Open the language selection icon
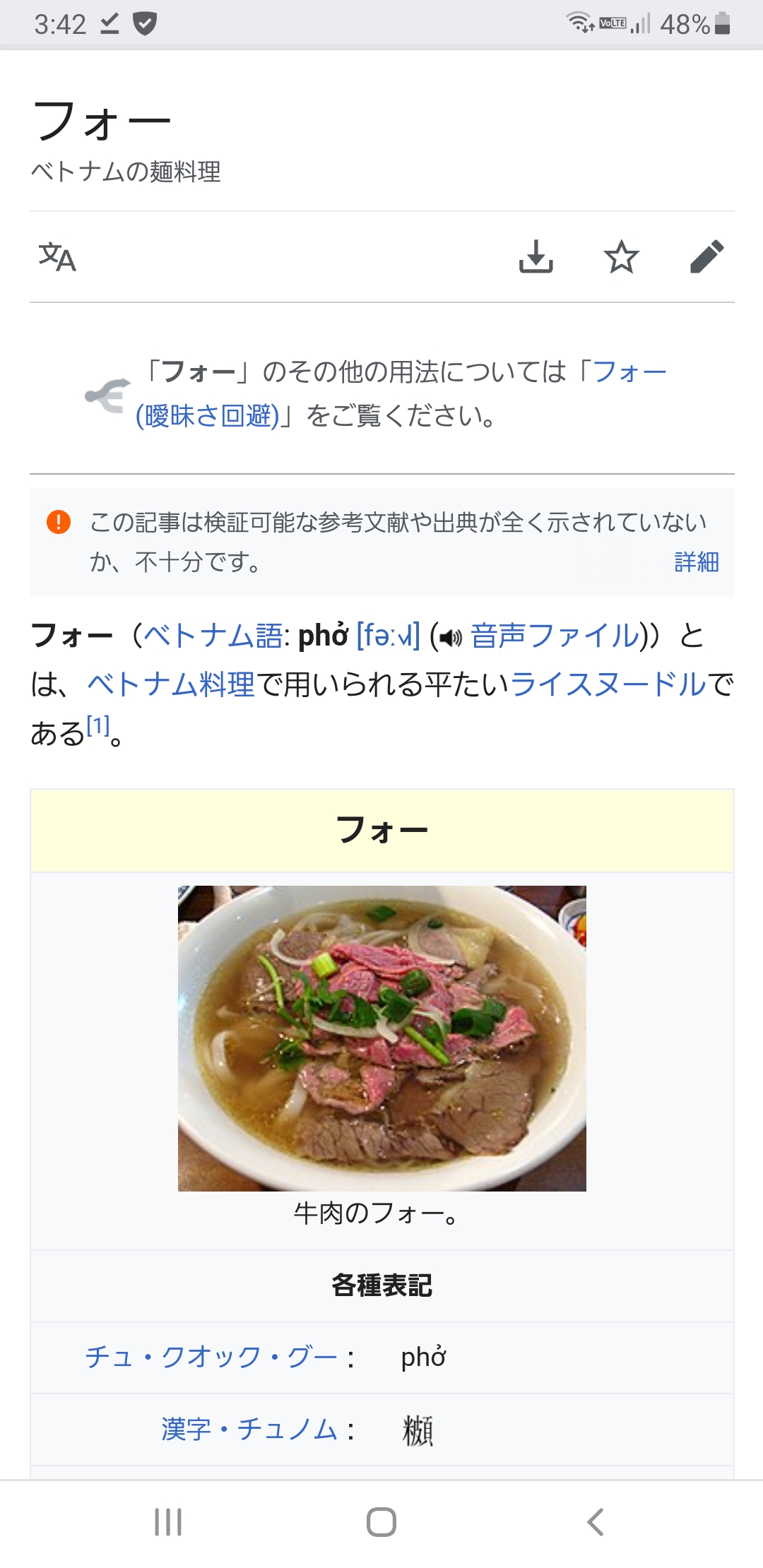The width and height of the screenshot is (763, 1568). [57, 257]
